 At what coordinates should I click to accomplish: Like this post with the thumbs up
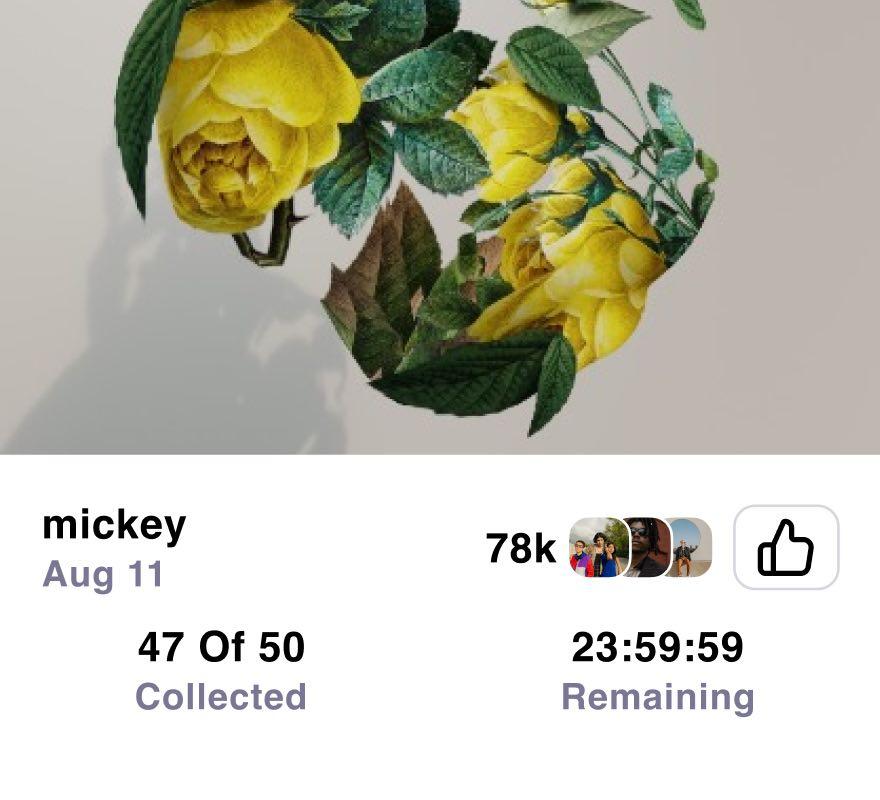click(x=786, y=548)
